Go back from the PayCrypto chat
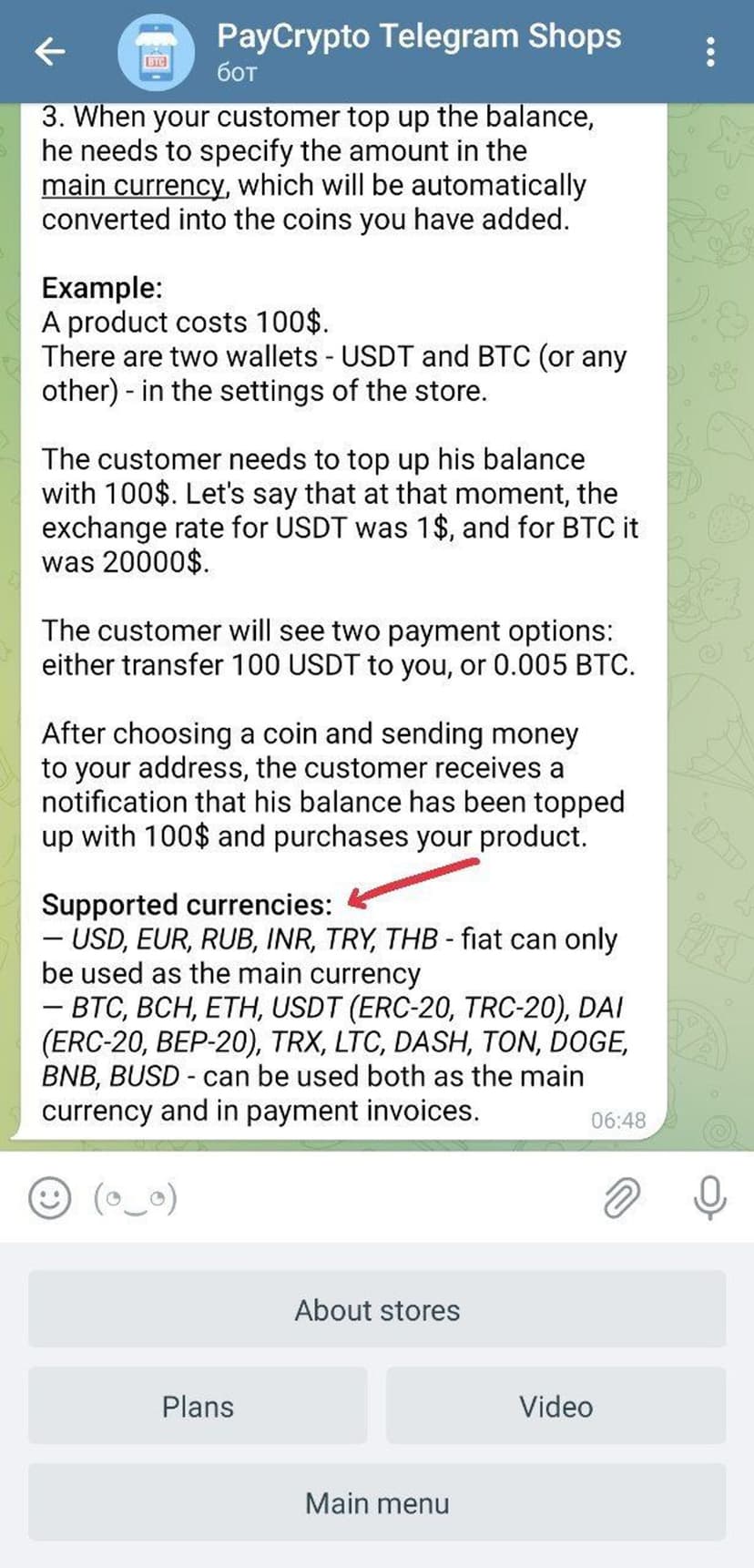The height and width of the screenshot is (1568, 754). tap(50, 51)
